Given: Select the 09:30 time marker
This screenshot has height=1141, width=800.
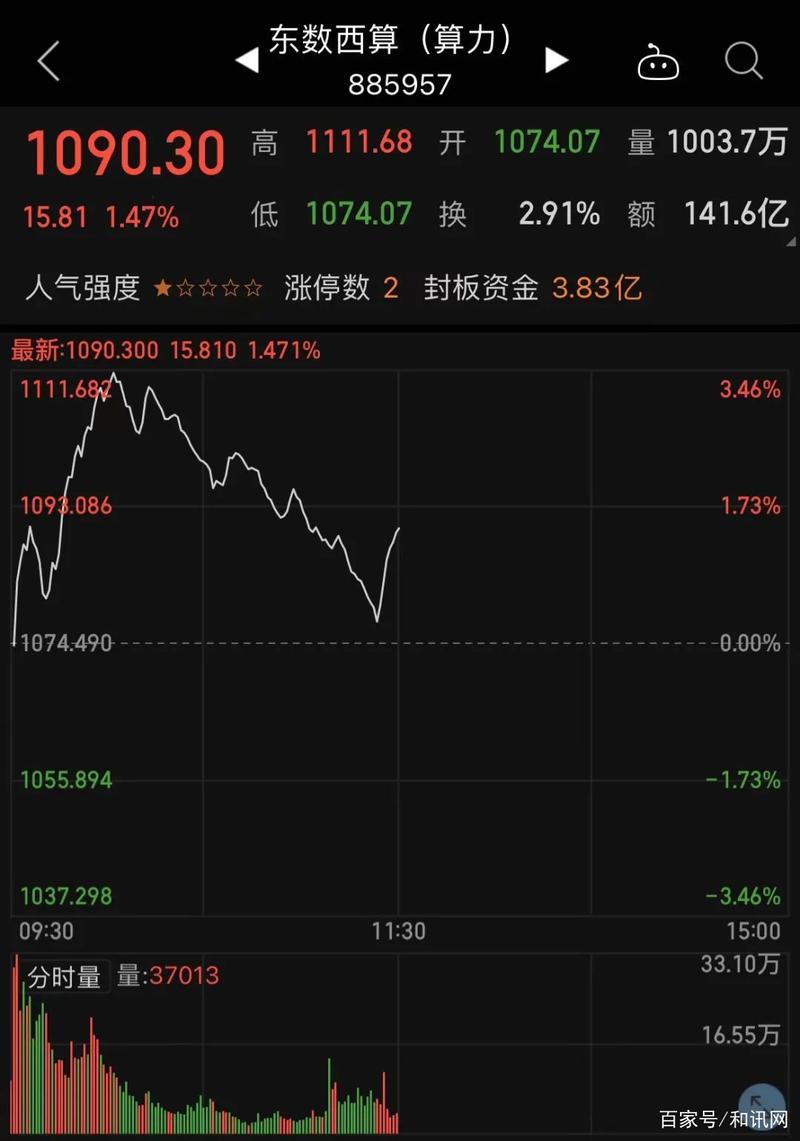Looking at the screenshot, I should click(x=44, y=931).
